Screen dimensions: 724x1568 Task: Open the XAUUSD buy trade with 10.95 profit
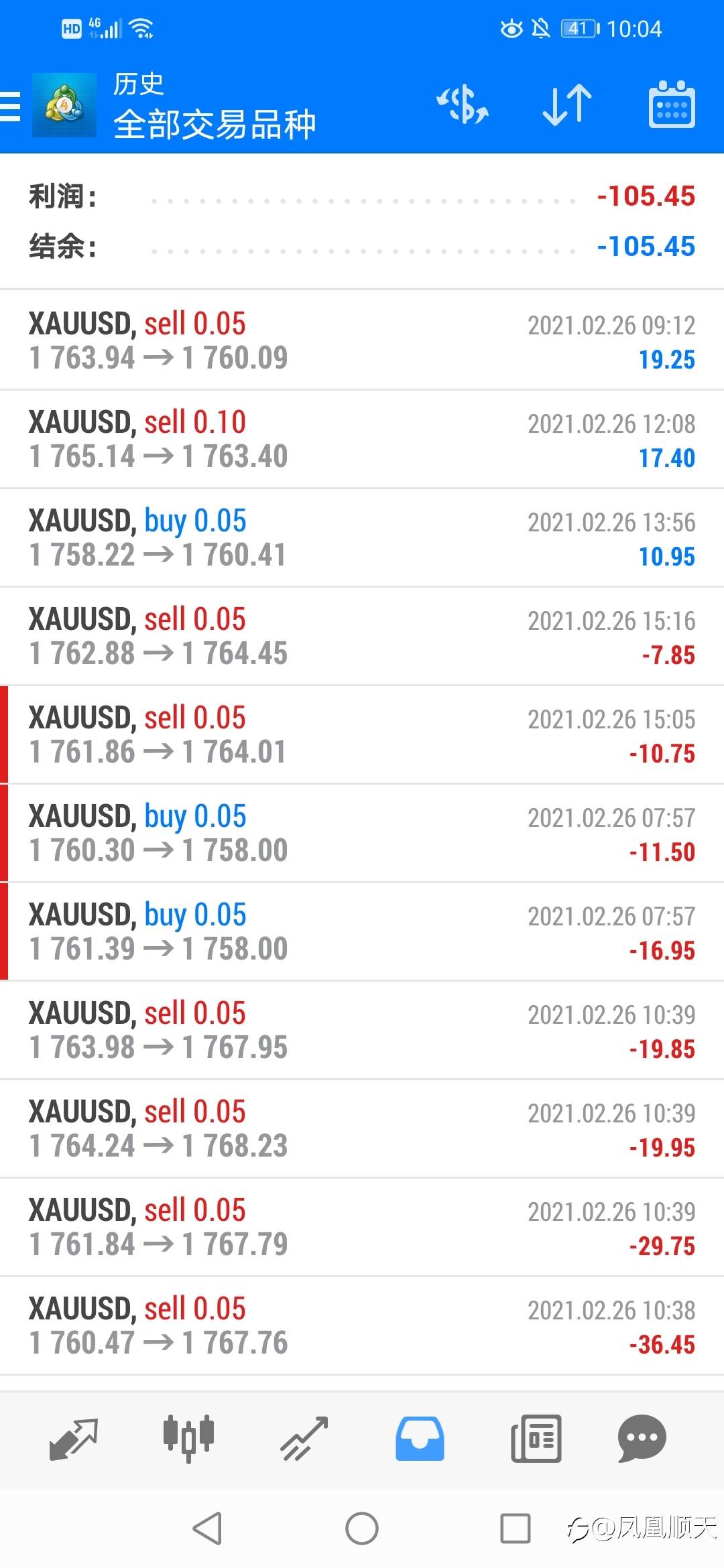tap(362, 537)
